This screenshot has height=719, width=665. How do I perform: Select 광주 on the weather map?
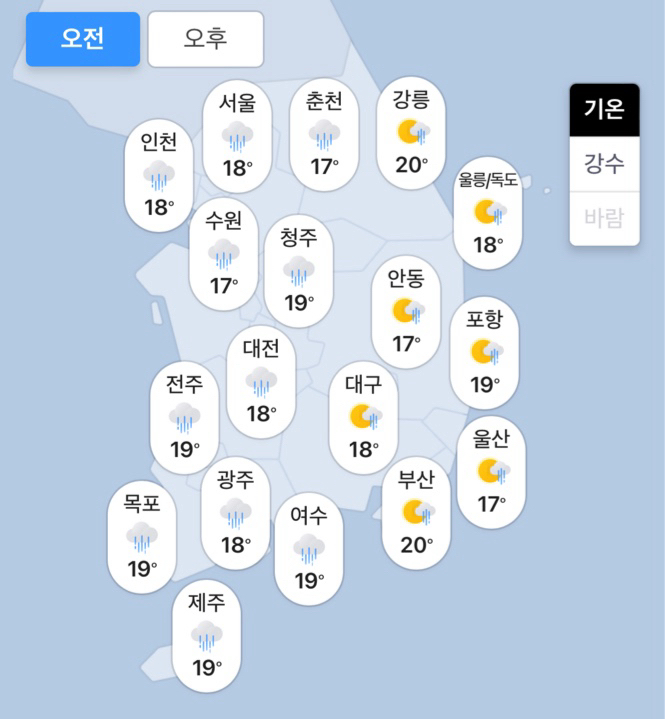pyautogui.click(x=235, y=512)
